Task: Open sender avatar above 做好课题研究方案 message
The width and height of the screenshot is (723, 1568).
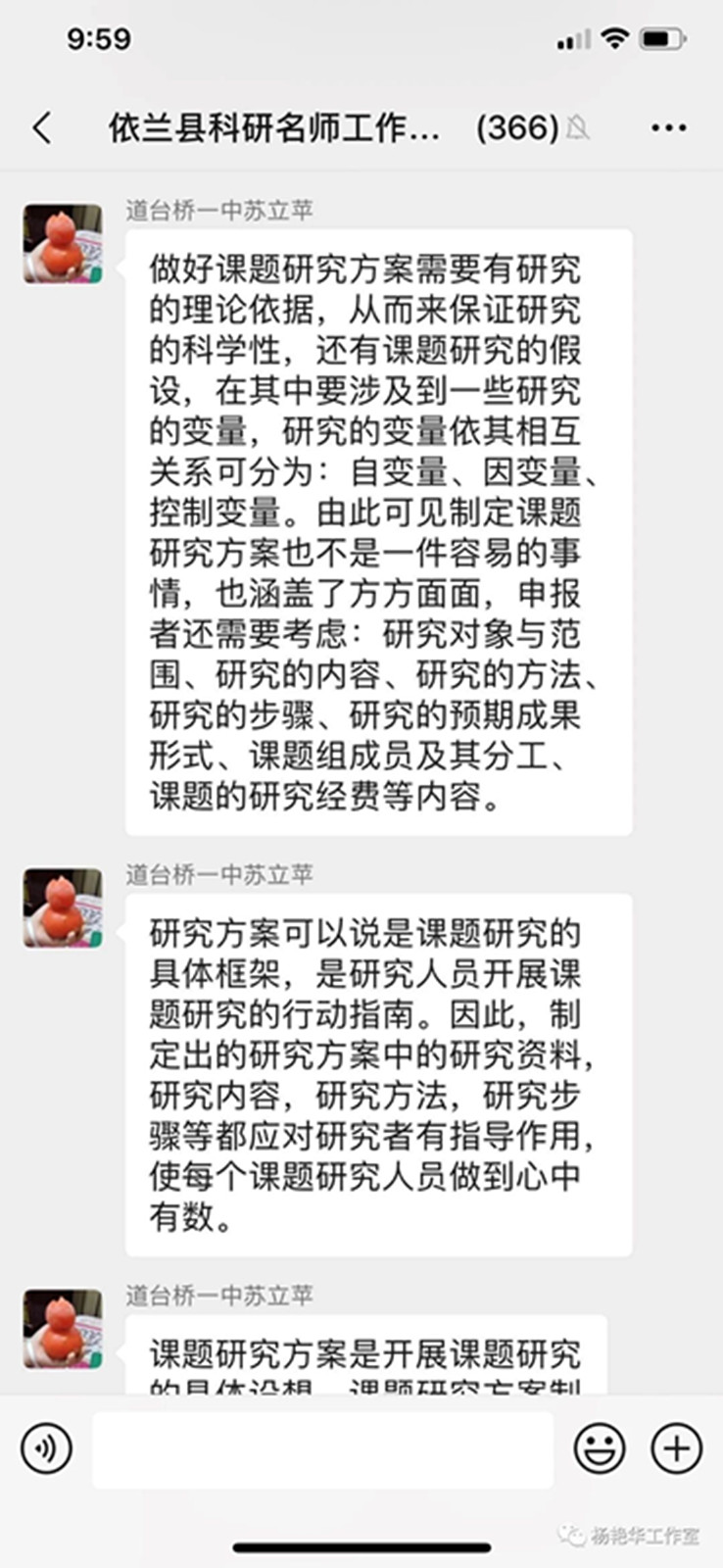Action: pos(63,243)
